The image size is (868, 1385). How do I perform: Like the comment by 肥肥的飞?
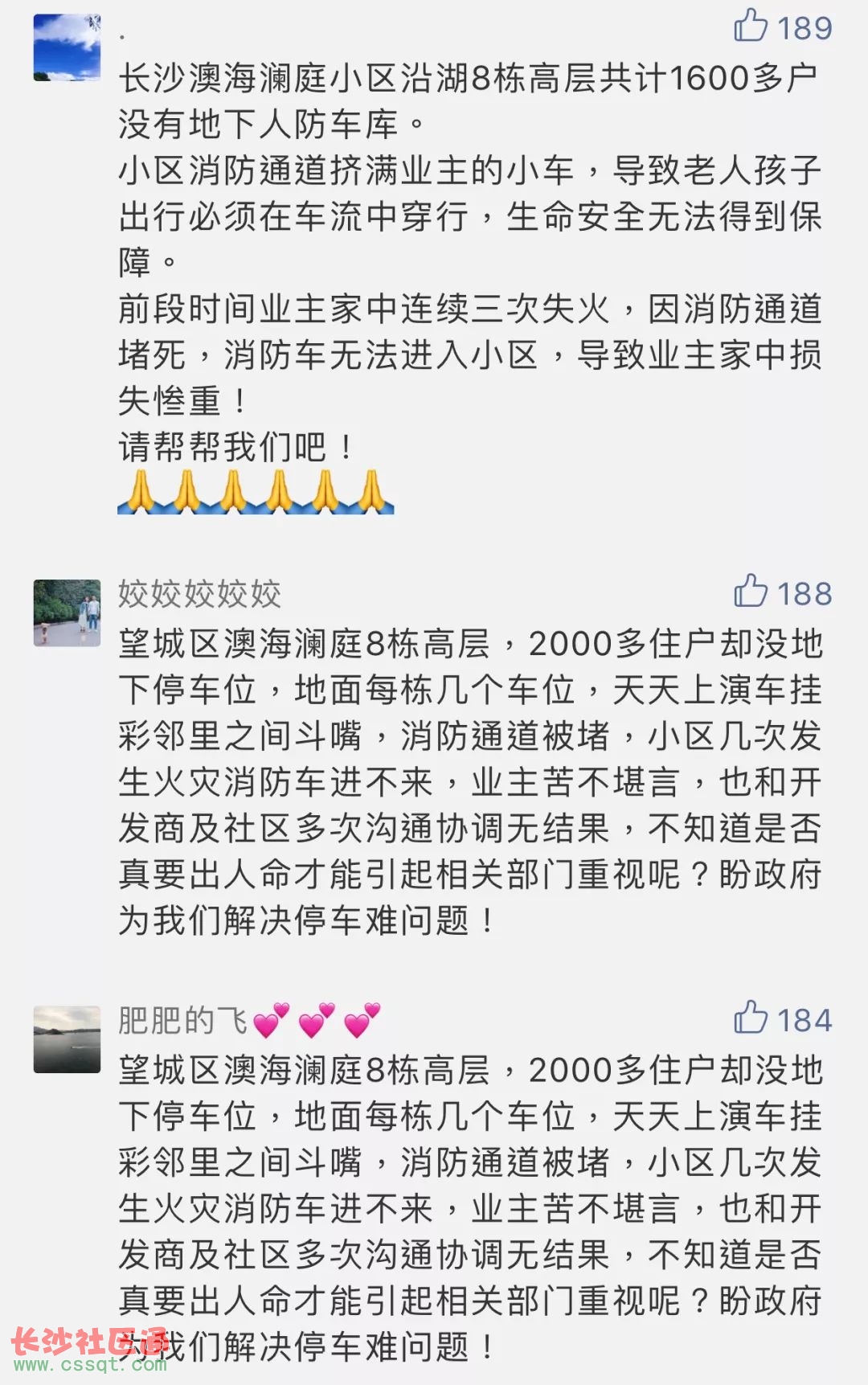(751, 1018)
